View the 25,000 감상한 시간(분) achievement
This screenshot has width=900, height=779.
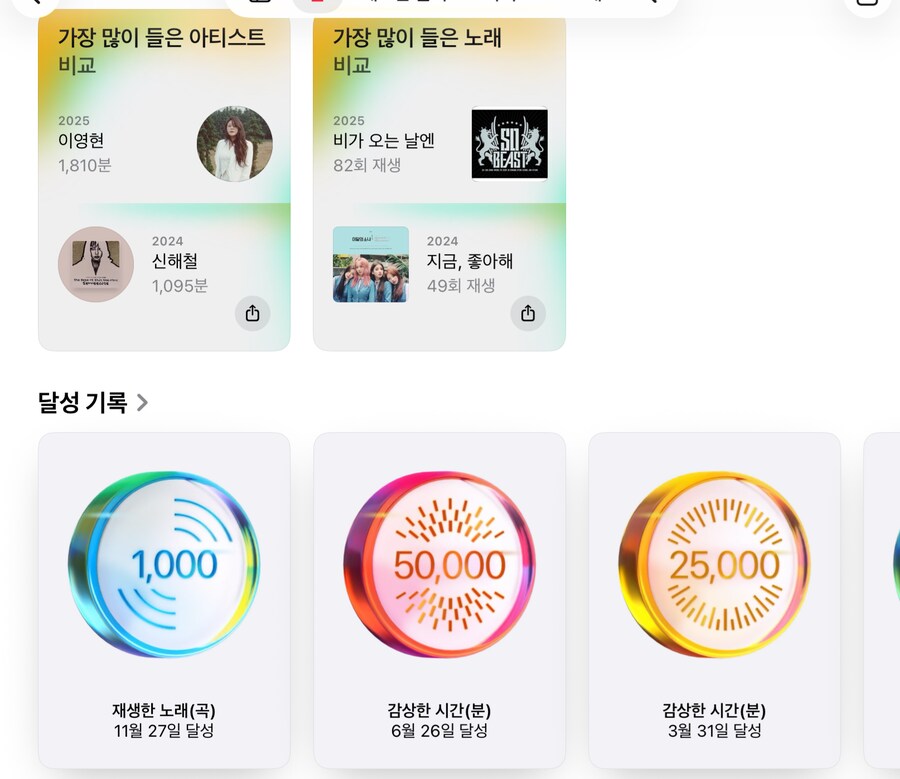pyautogui.click(x=714, y=600)
